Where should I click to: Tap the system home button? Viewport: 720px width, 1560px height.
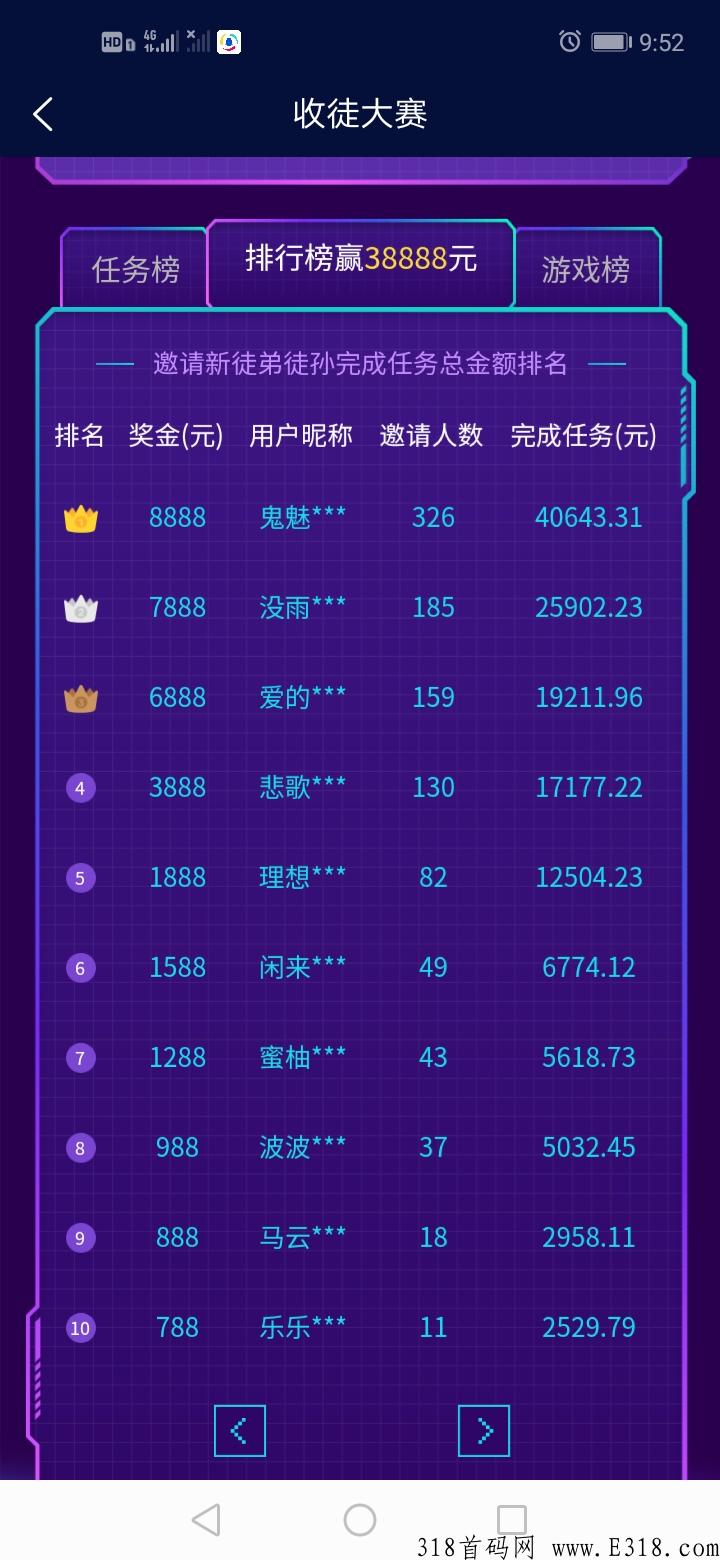(x=360, y=1520)
